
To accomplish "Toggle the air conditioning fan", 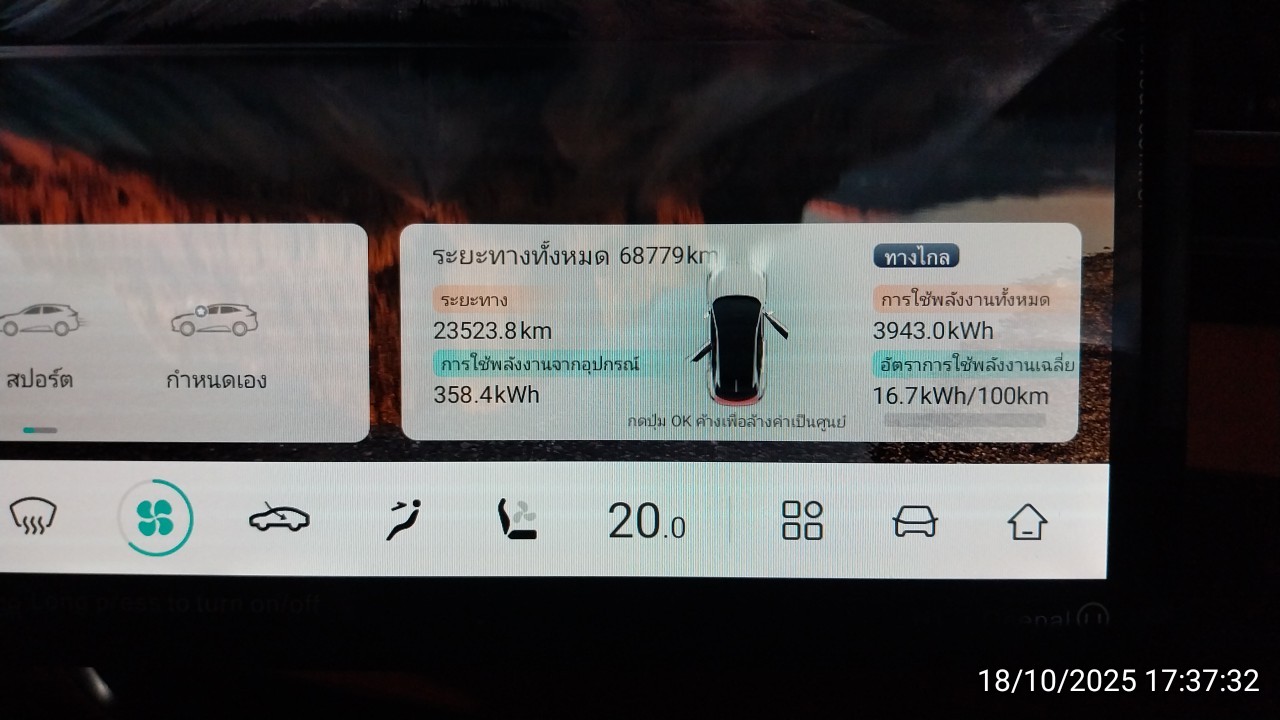I will [155, 518].
